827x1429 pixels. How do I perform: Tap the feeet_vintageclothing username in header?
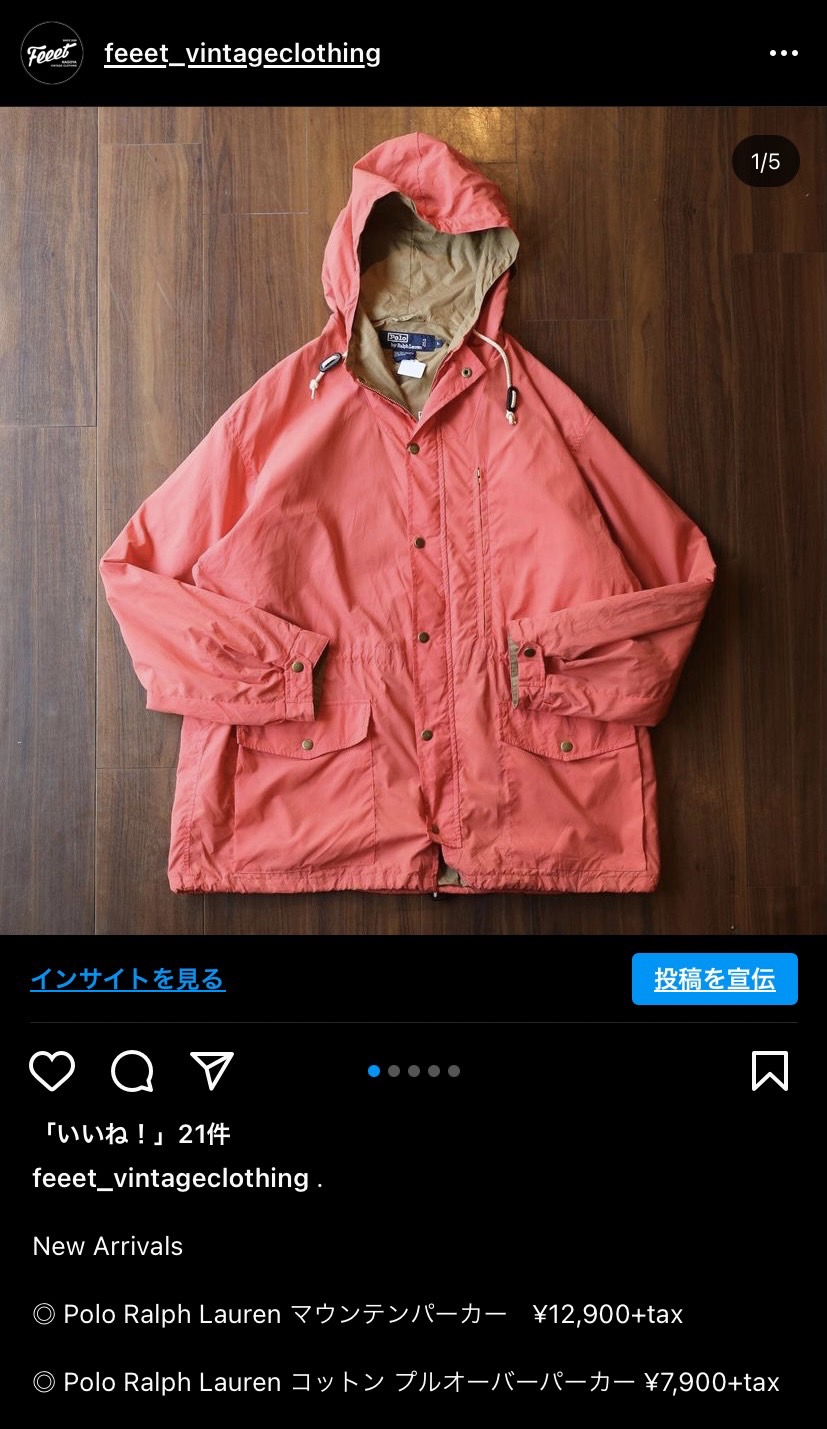point(242,53)
